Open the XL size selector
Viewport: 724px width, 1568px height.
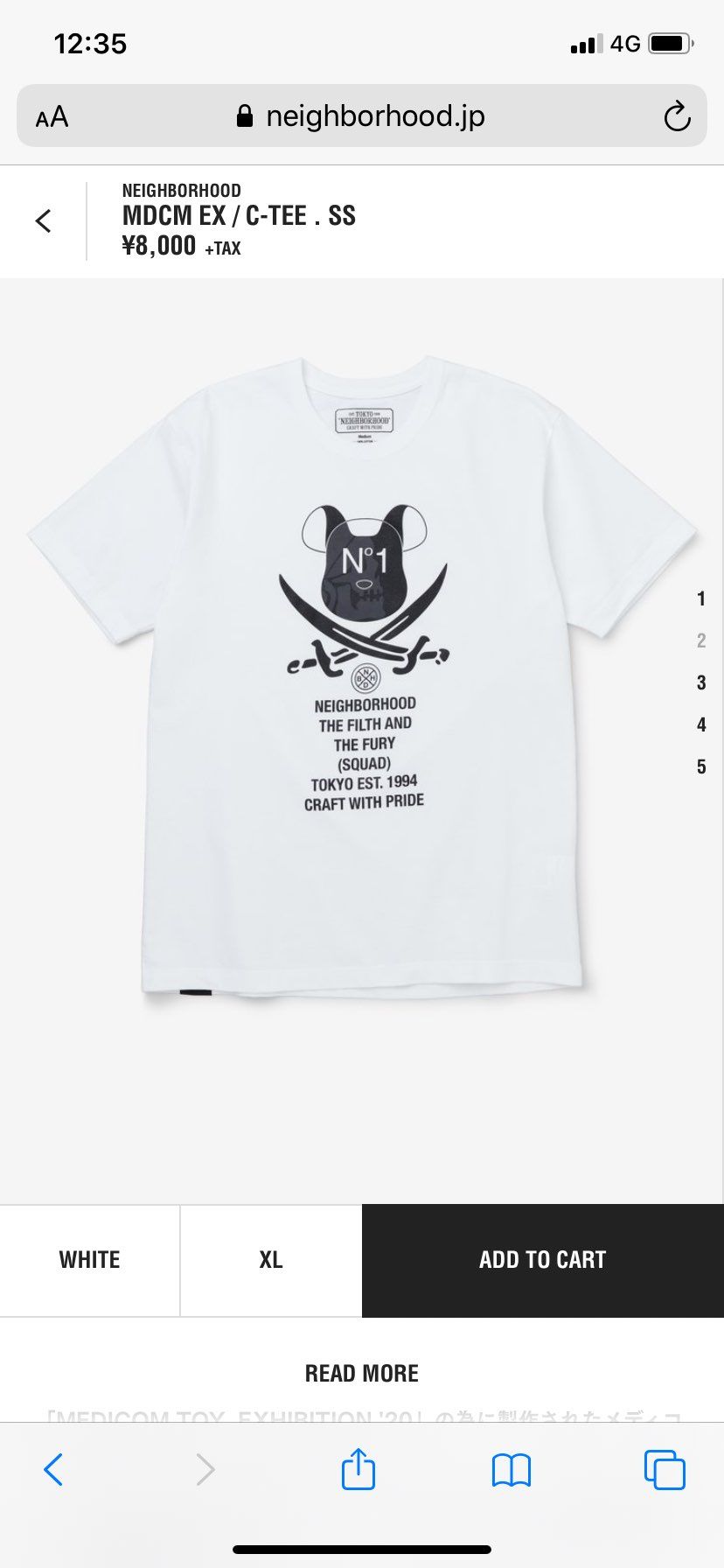point(271,1260)
